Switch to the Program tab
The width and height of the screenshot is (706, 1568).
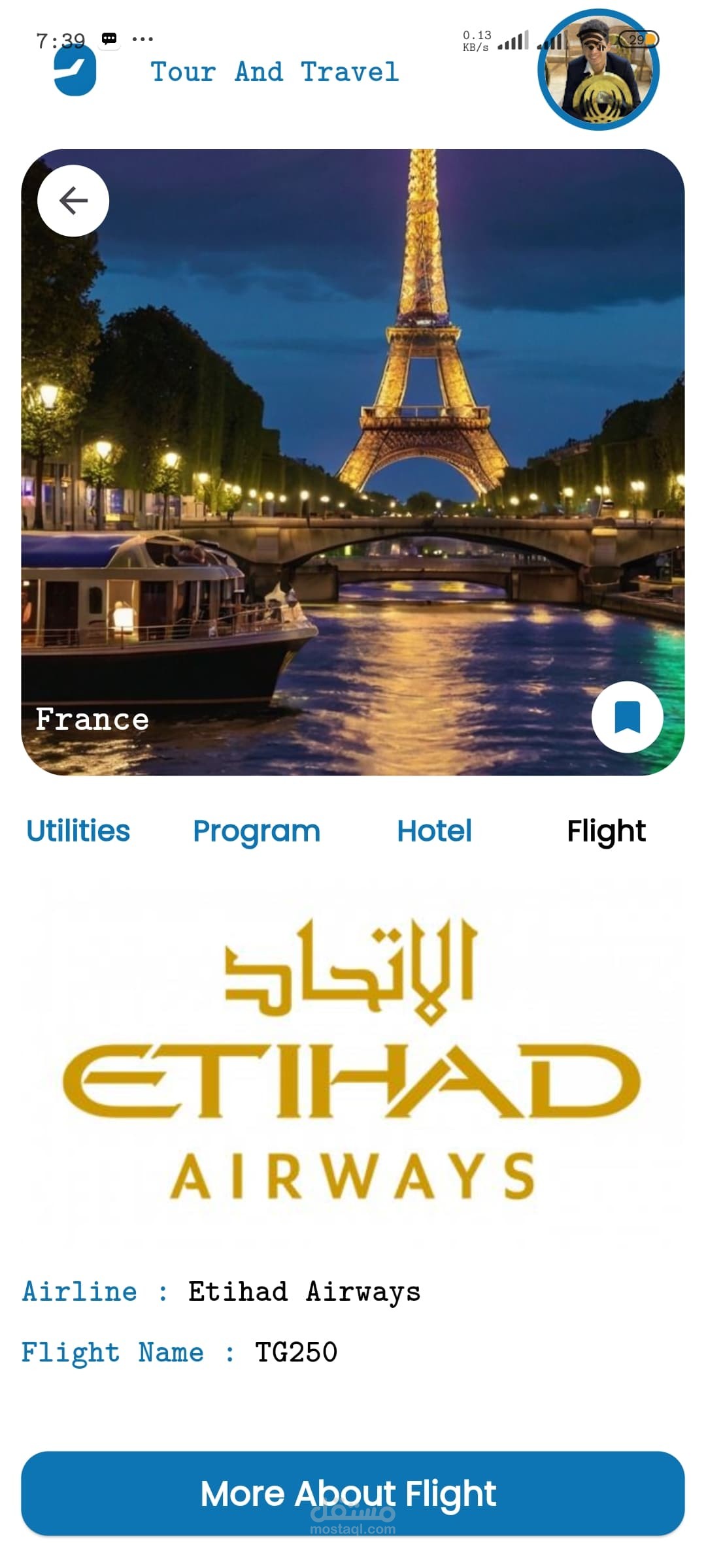click(256, 831)
